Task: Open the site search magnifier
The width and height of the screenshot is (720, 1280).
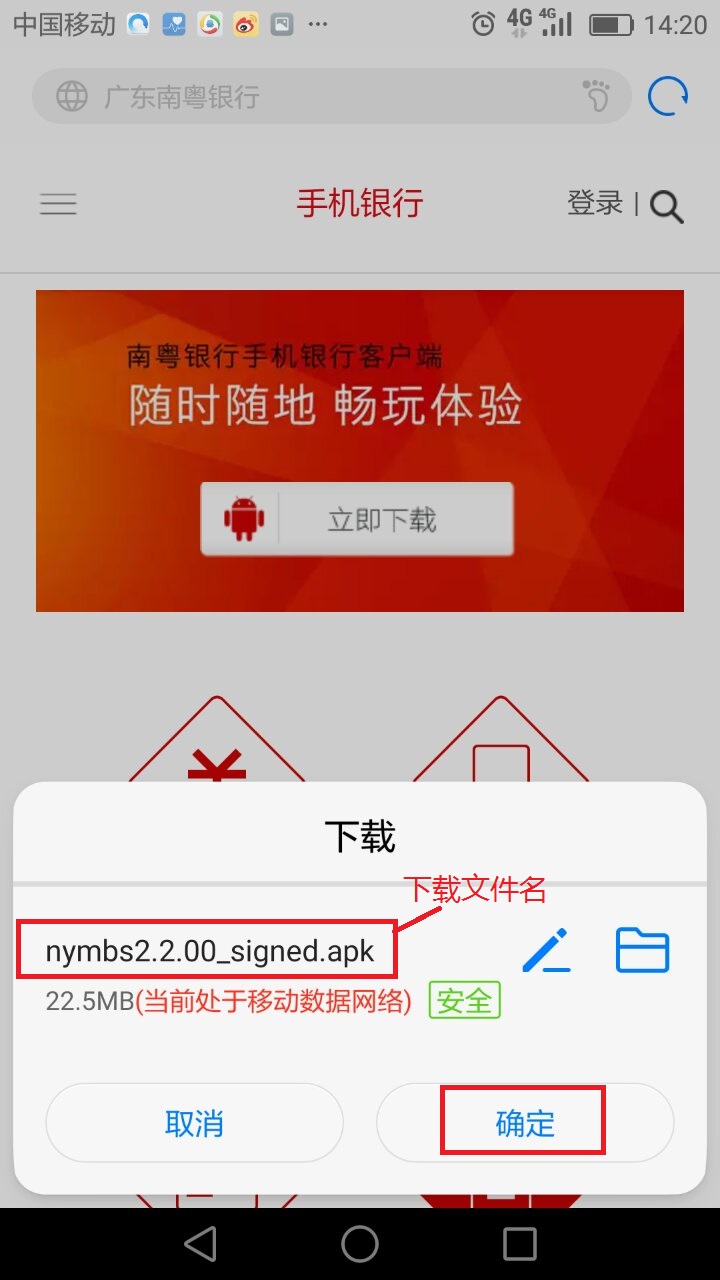Action: 666,206
